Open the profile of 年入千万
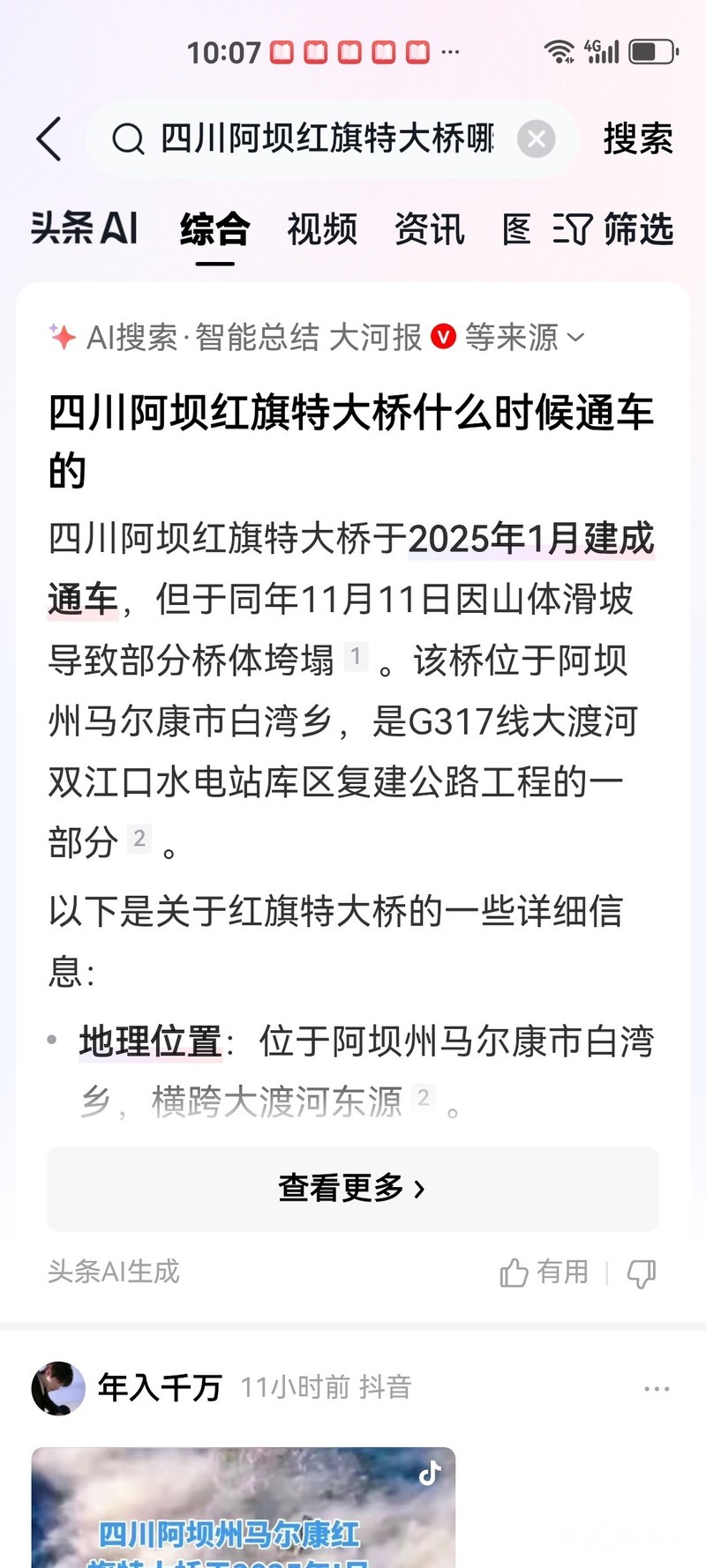This screenshot has height=1568, width=706. (x=58, y=1387)
